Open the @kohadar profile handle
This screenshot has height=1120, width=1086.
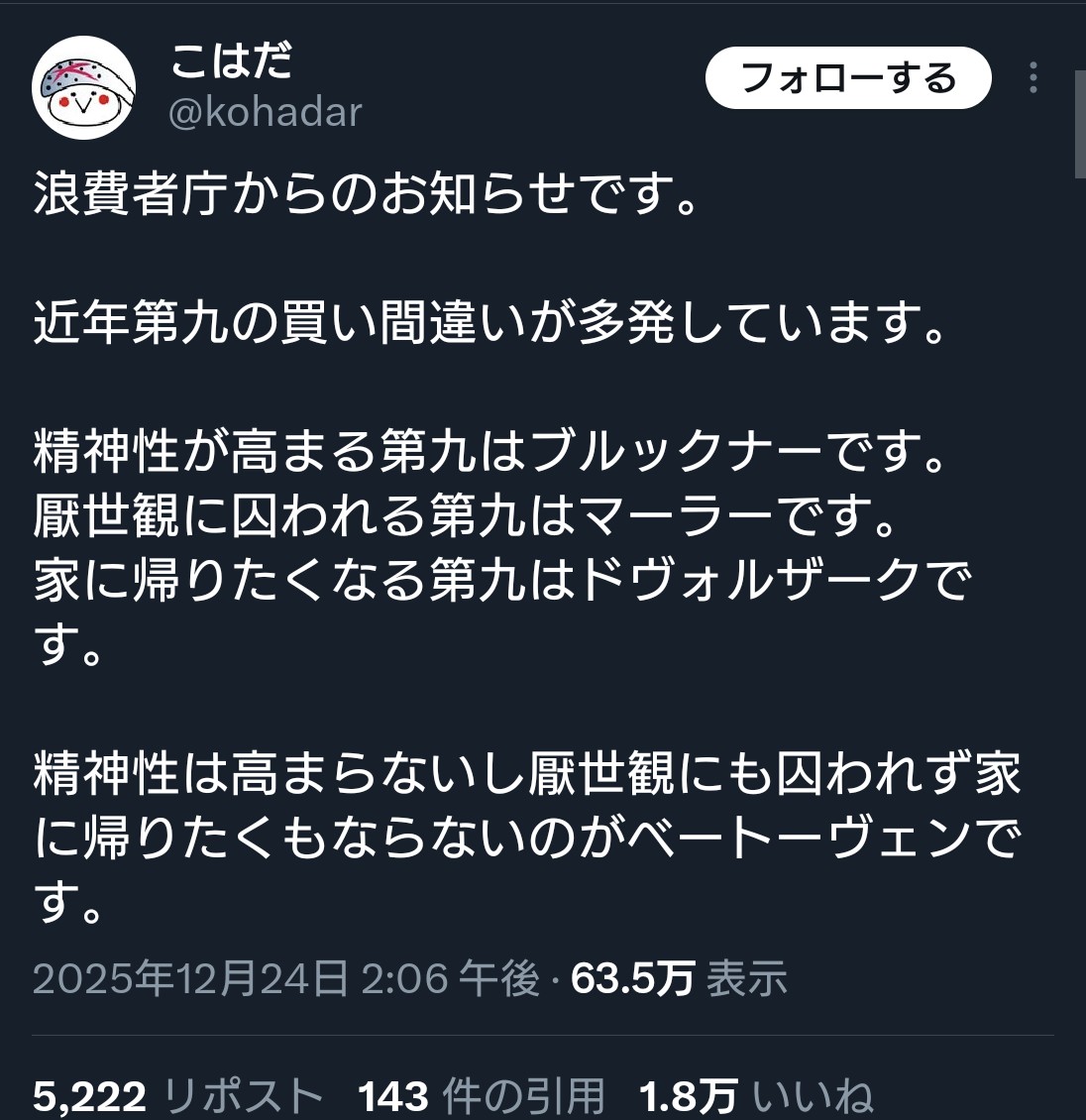pyautogui.click(x=265, y=112)
